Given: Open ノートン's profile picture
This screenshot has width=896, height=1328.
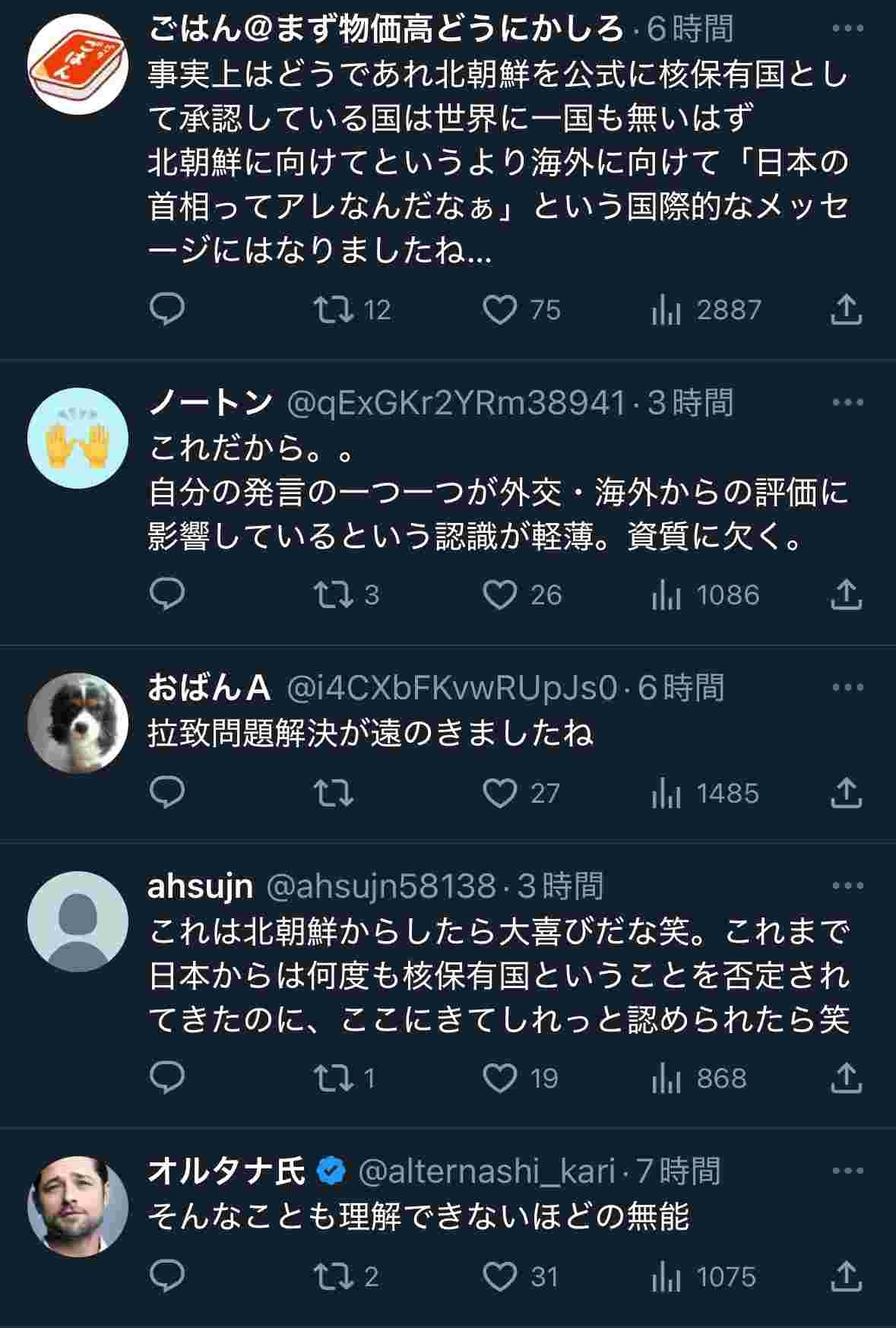Looking at the screenshot, I should pos(78,439).
